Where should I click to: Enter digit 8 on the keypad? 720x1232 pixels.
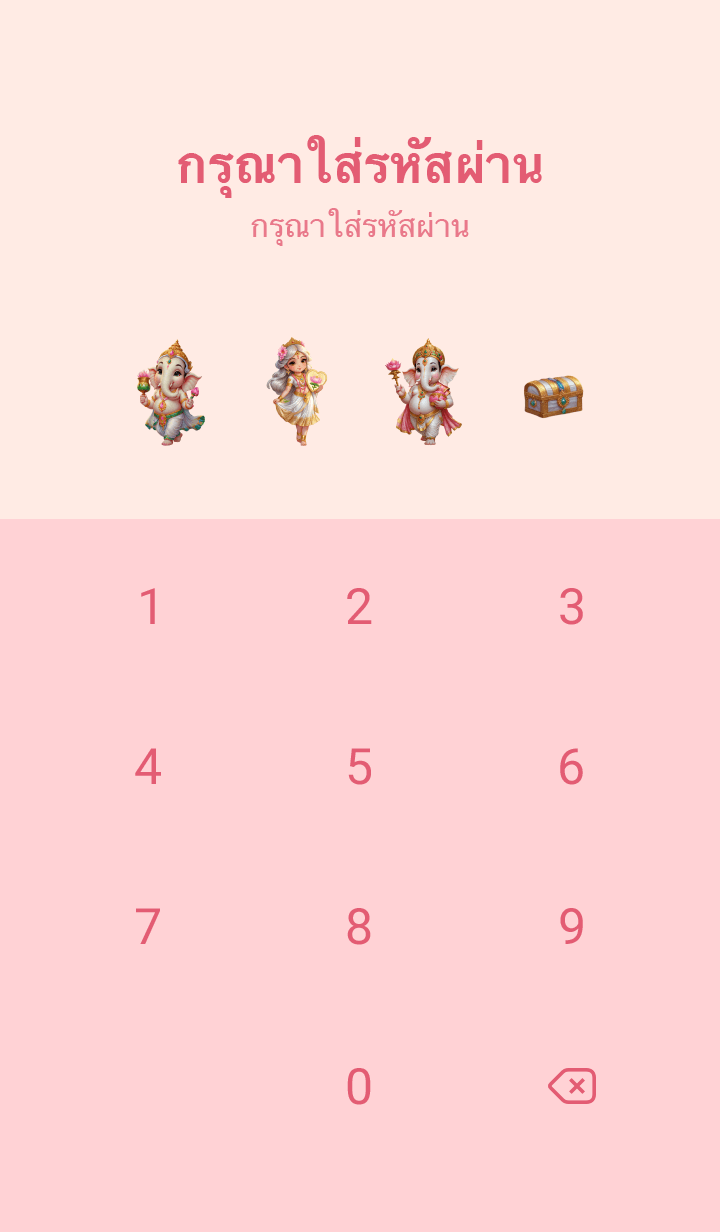click(x=359, y=927)
